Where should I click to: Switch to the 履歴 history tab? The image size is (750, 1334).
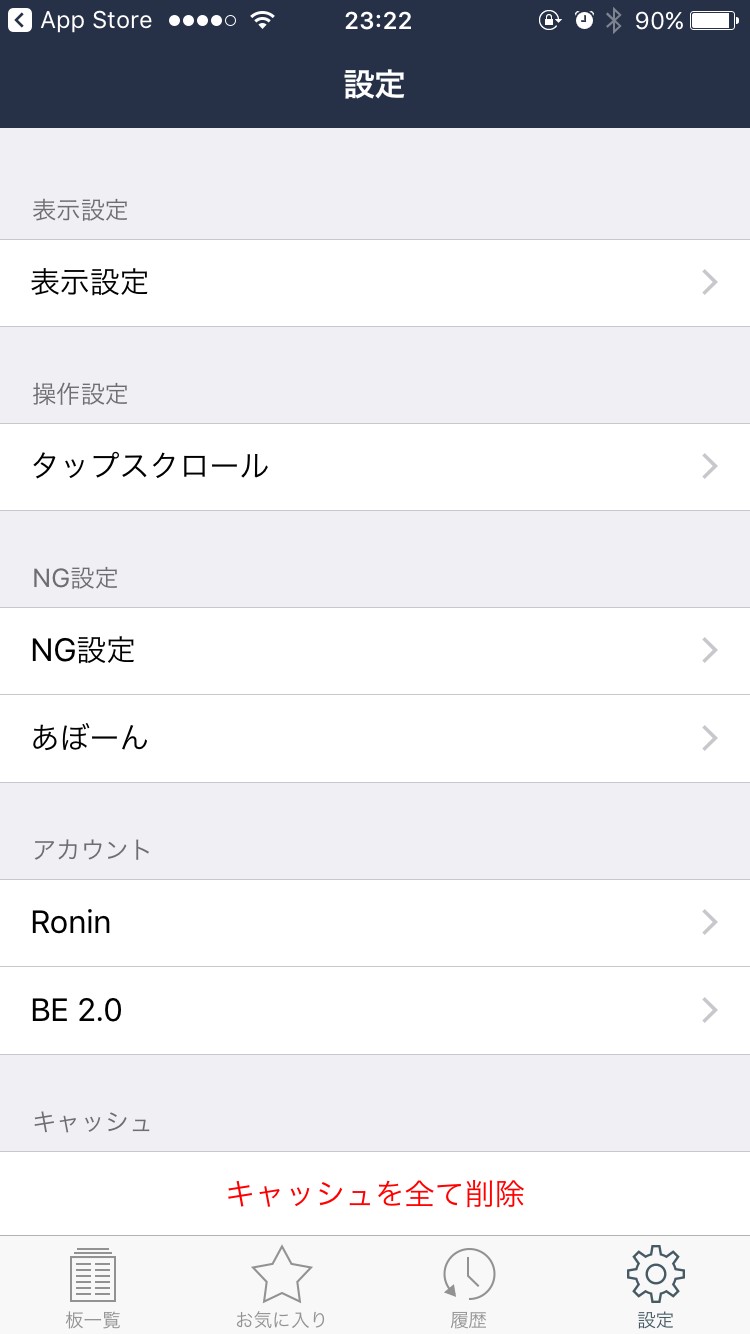468,1287
